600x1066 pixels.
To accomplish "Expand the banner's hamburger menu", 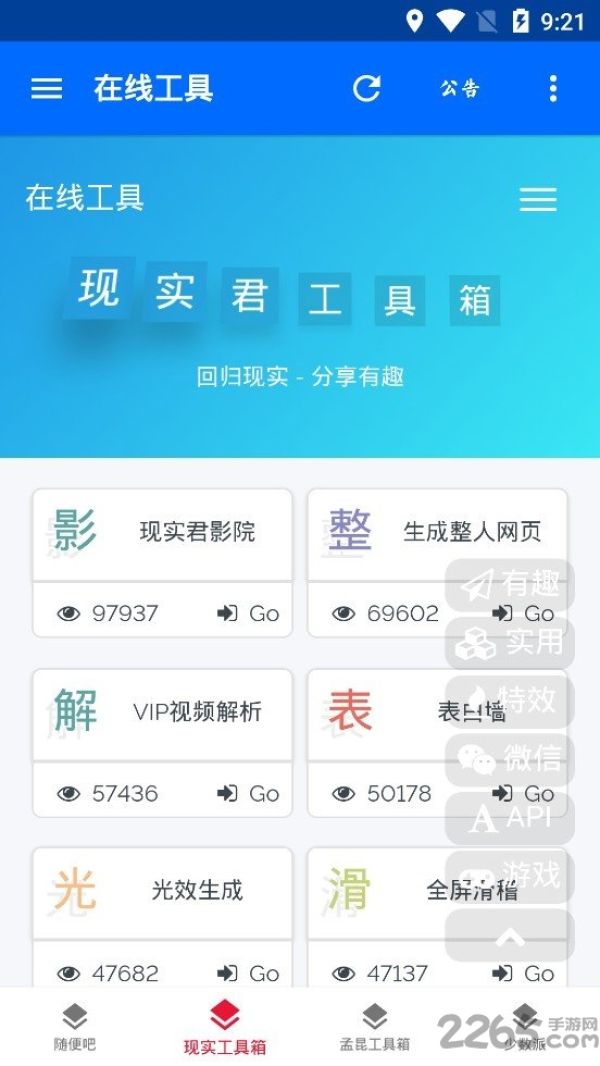I will [538, 199].
